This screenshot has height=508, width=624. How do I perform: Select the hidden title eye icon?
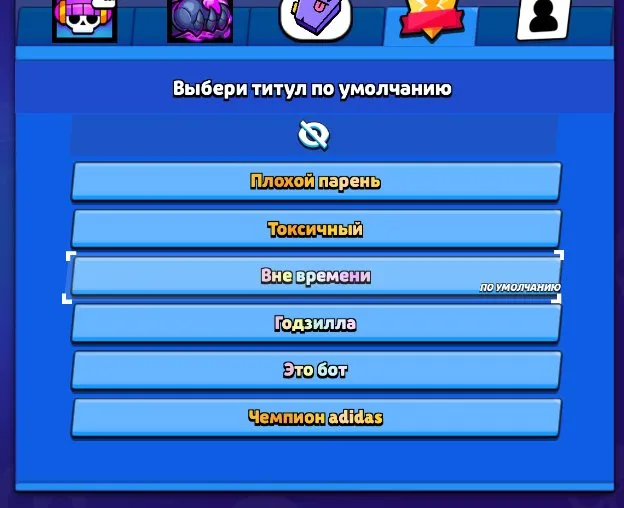(x=314, y=135)
